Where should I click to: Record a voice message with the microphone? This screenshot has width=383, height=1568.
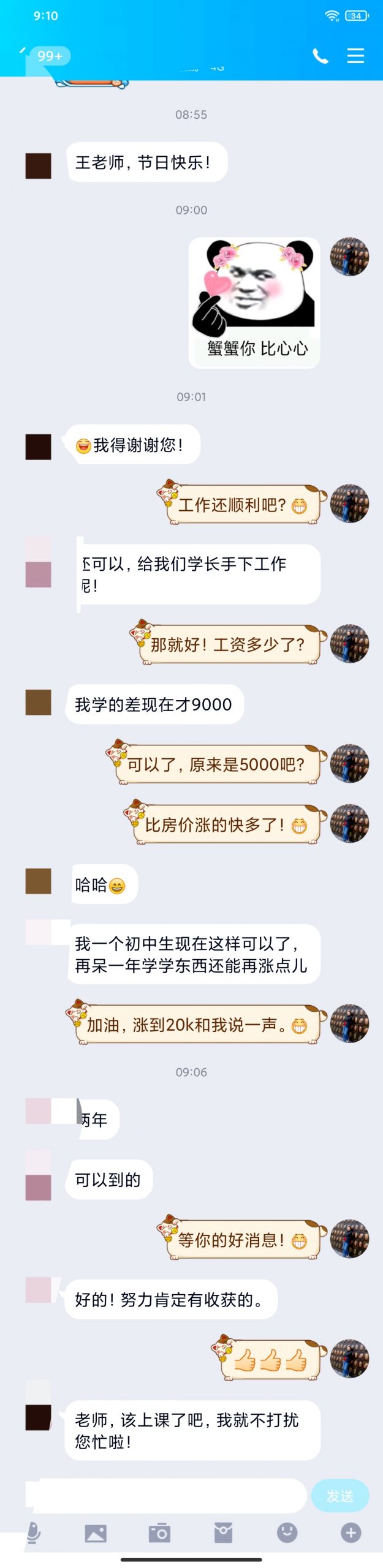tap(33, 1532)
